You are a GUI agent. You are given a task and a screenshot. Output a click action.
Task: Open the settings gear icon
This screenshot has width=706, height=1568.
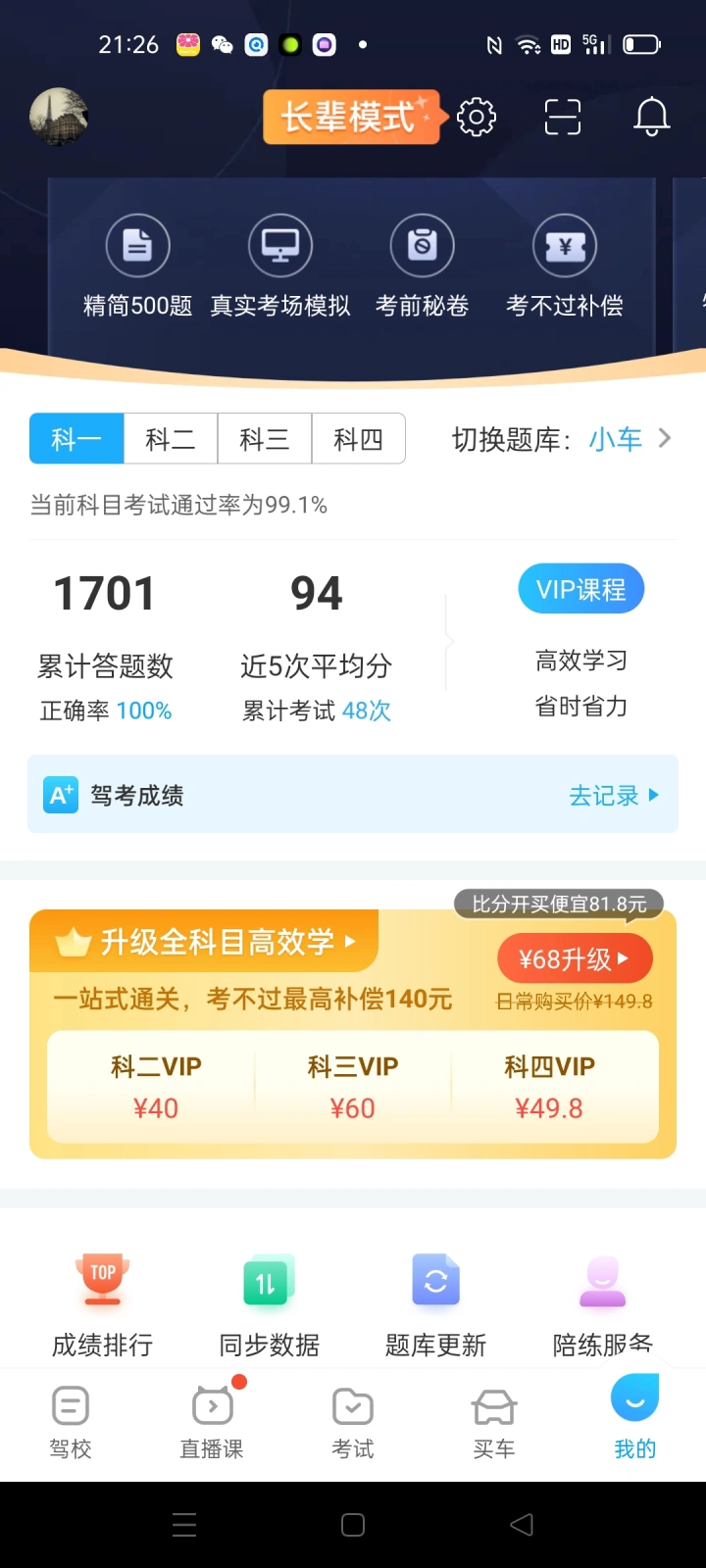point(477,118)
